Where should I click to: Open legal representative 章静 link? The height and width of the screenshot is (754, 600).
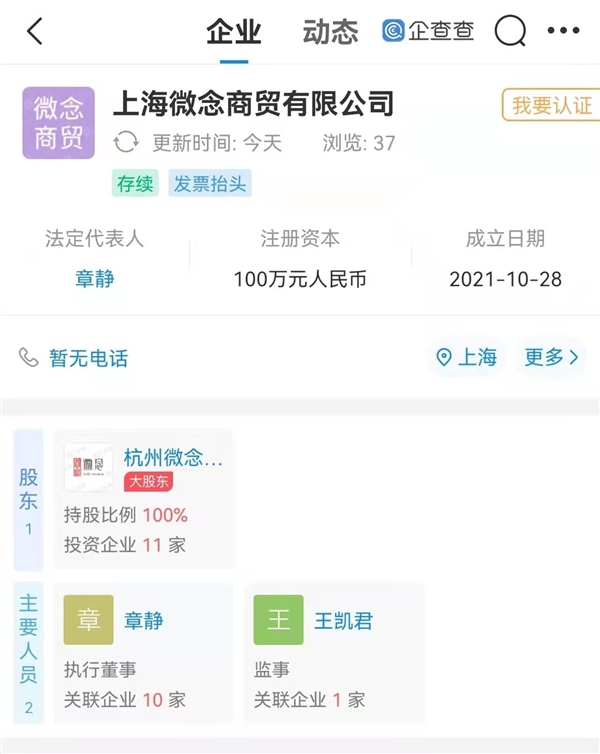click(94, 279)
